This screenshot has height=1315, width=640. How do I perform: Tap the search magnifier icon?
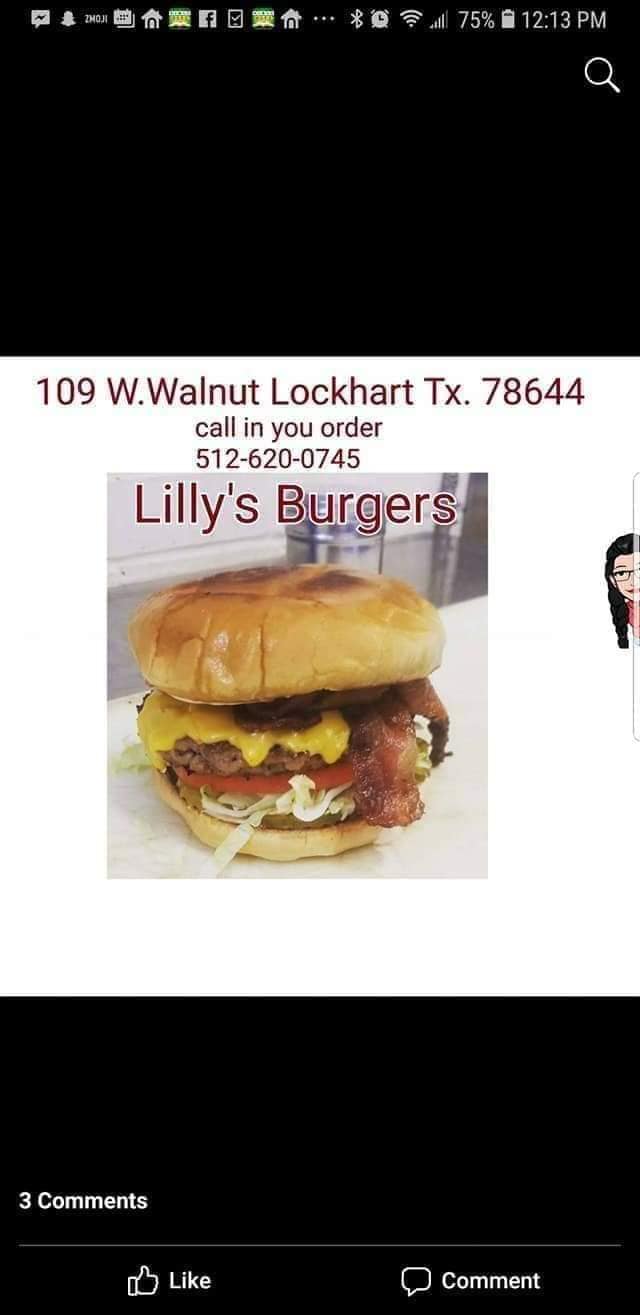tap(601, 74)
